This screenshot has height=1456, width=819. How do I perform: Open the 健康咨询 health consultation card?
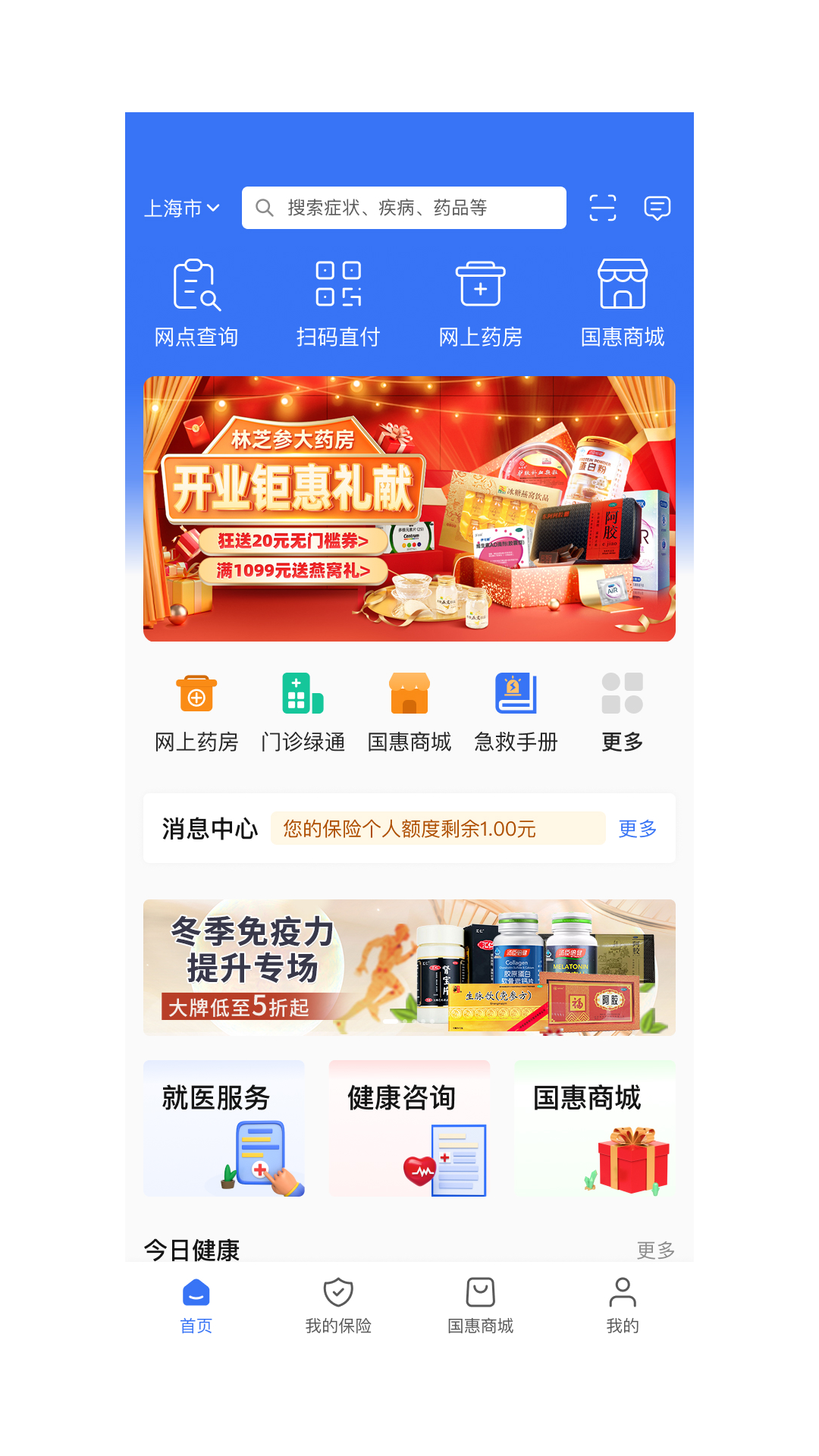(409, 1128)
